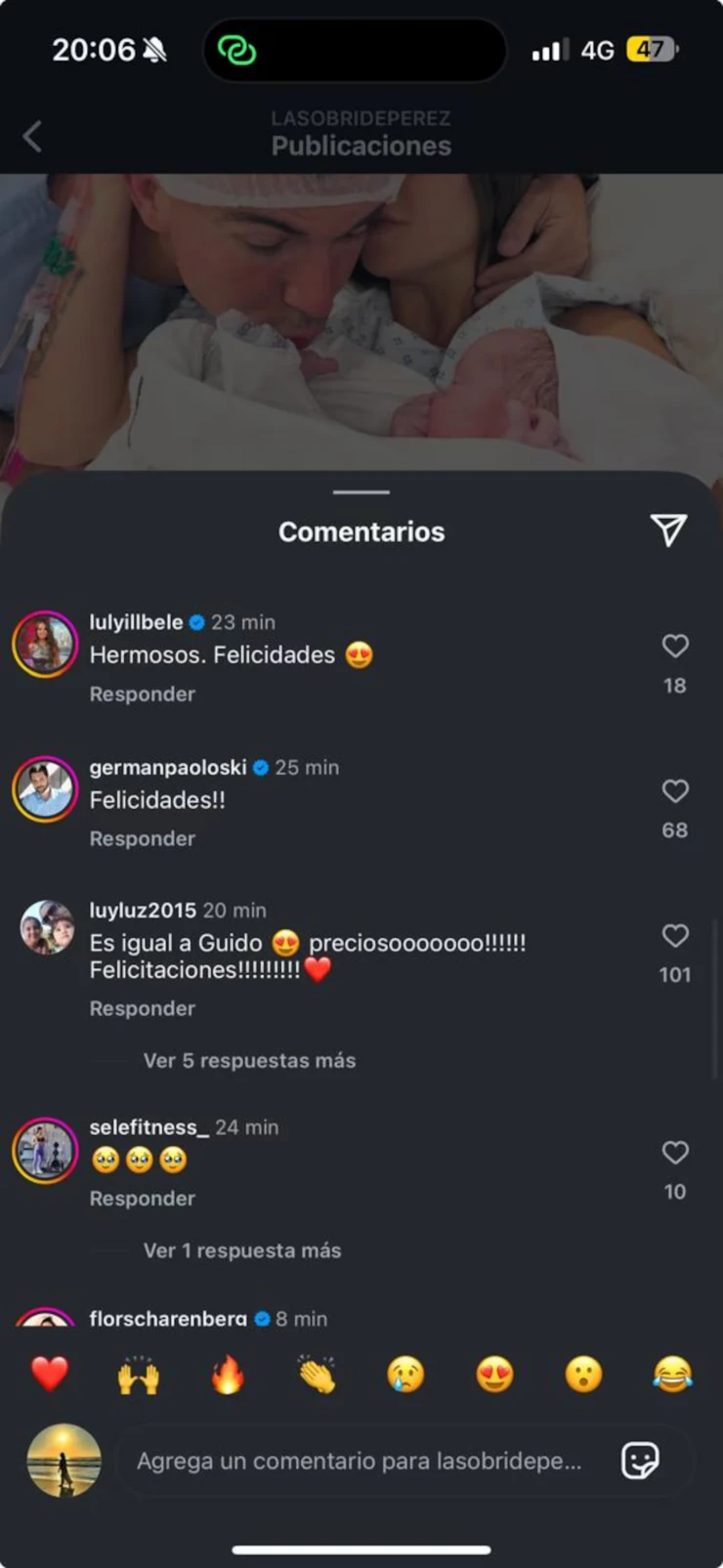Viewport: 723px width, 1568px height.
Task: Like germanpaoloski's Felicidades comment
Action: (675, 790)
